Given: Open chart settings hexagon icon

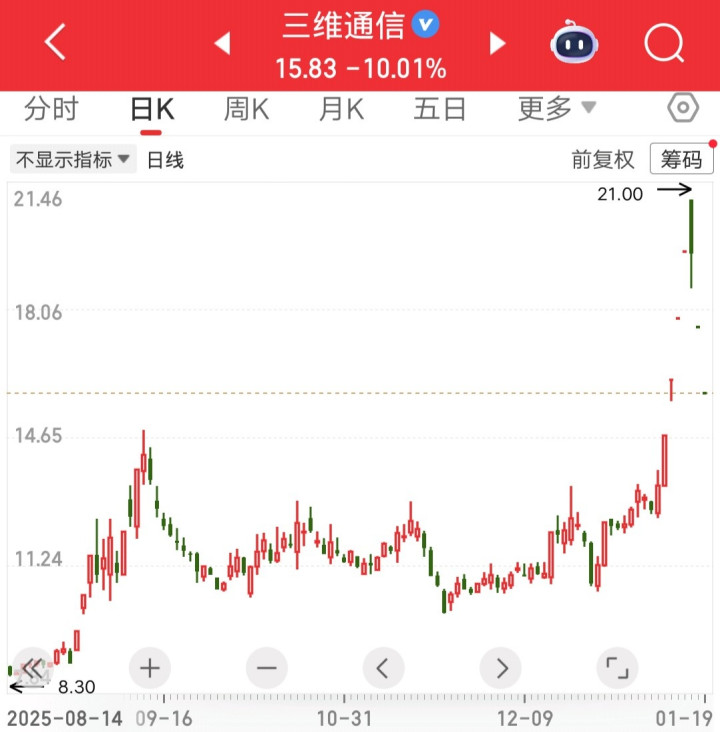Looking at the screenshot, I should (x=683, y=108).
